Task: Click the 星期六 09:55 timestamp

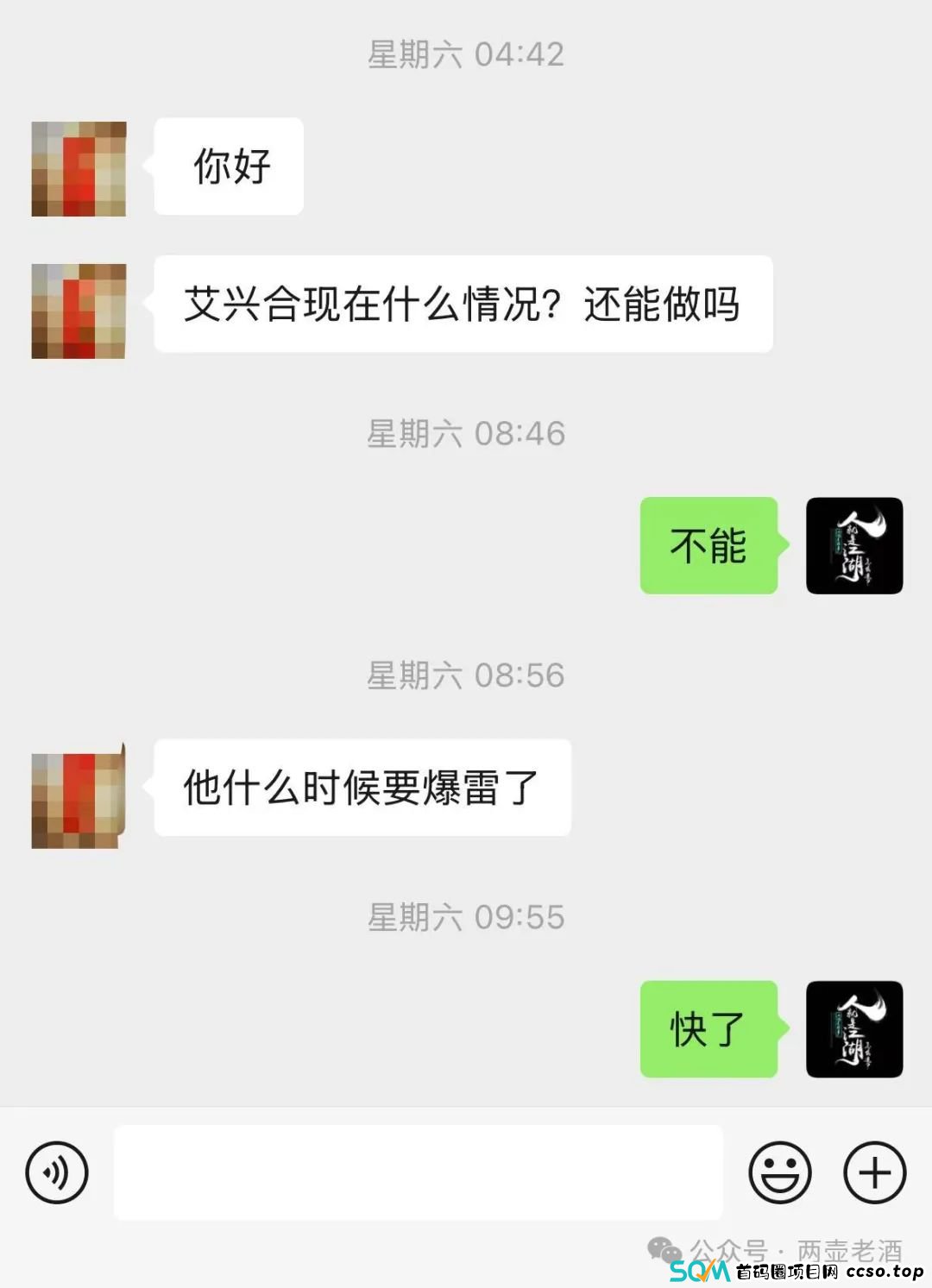Action: (x=464, y=917)
